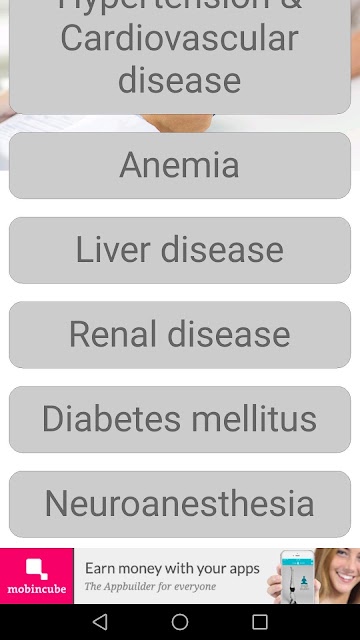Image resolution: width=360 pixels, height=640 pixels.
Task: Open Hypertension & Cardiovascular disease topic
Action: [x=180, y=57]
